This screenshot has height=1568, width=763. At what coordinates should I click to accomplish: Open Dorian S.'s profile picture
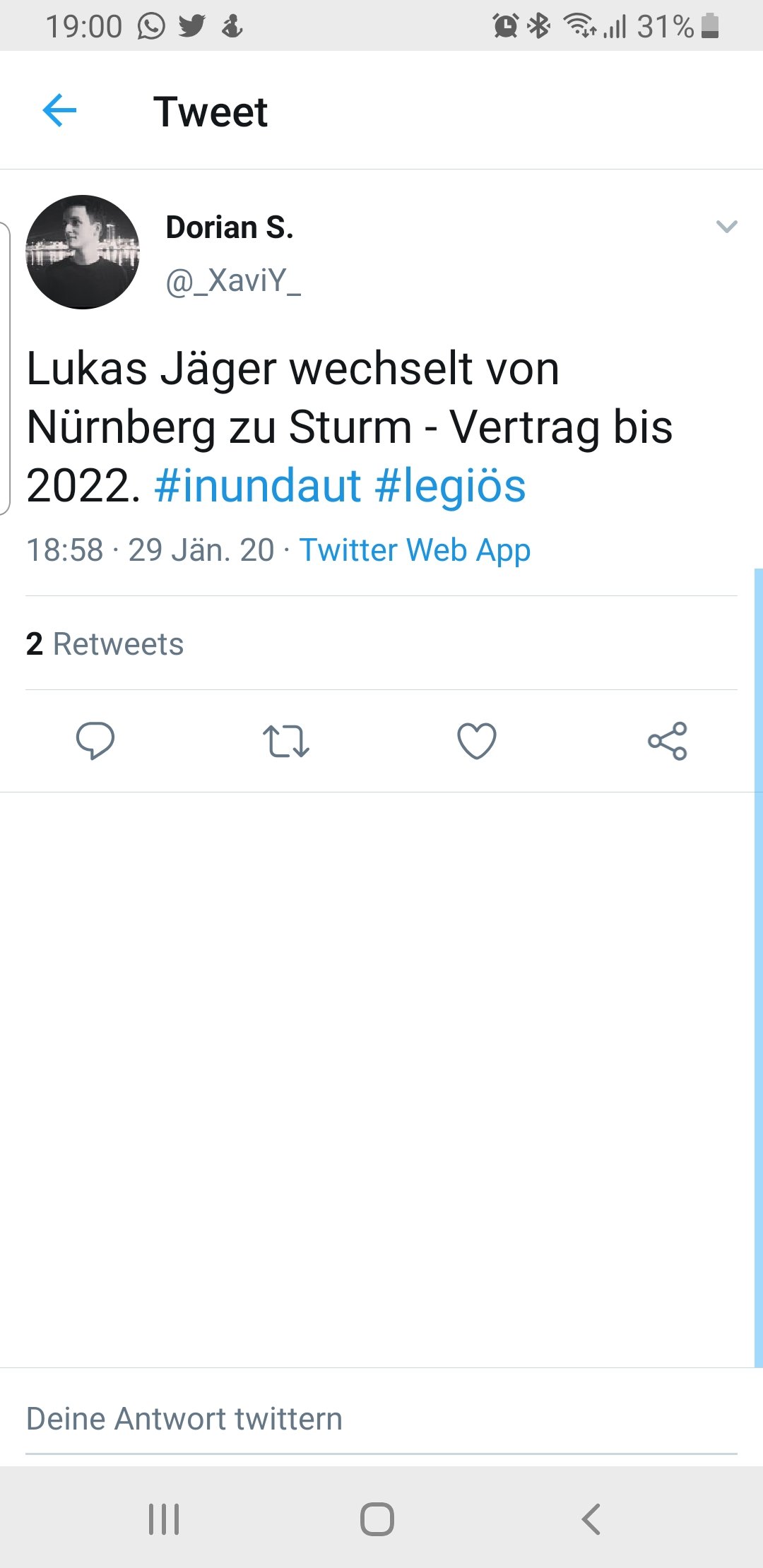[83, 252]
